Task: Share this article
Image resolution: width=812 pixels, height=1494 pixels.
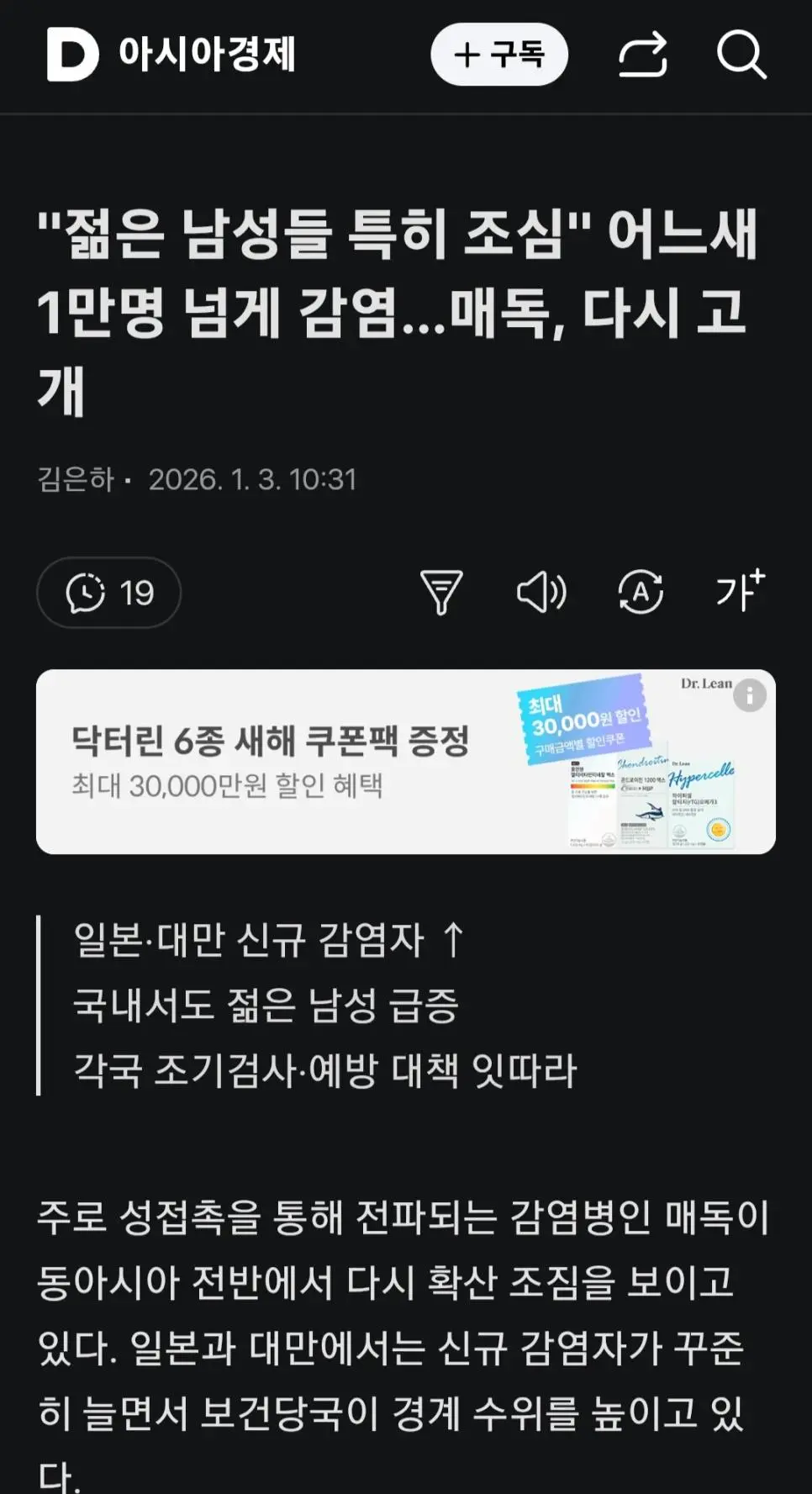Action: tap(643, 55)
